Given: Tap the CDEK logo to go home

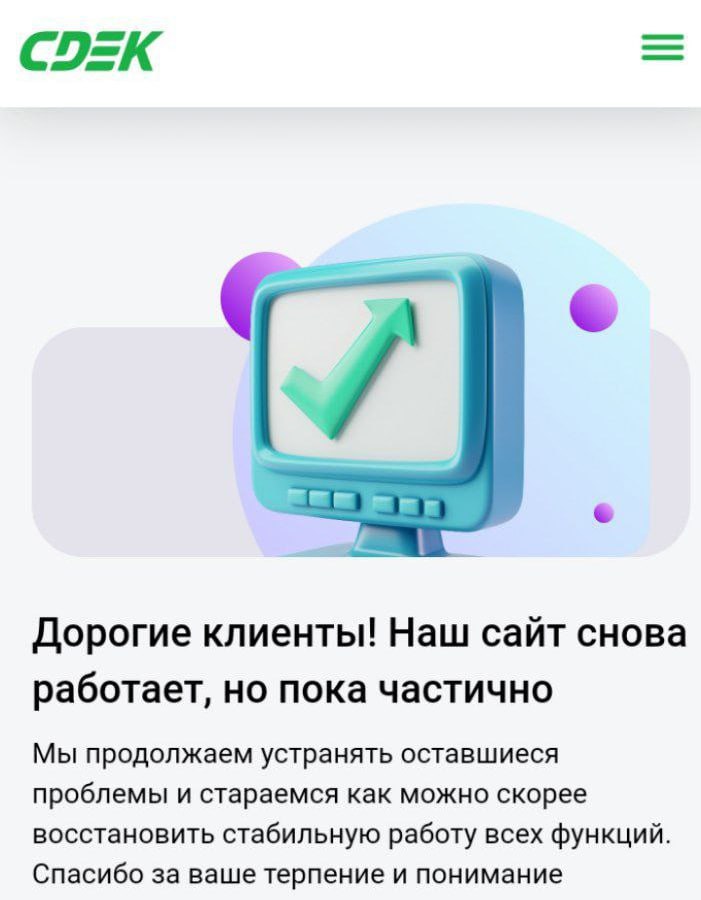Looking at the screenshot, I should tap(90, 51).
